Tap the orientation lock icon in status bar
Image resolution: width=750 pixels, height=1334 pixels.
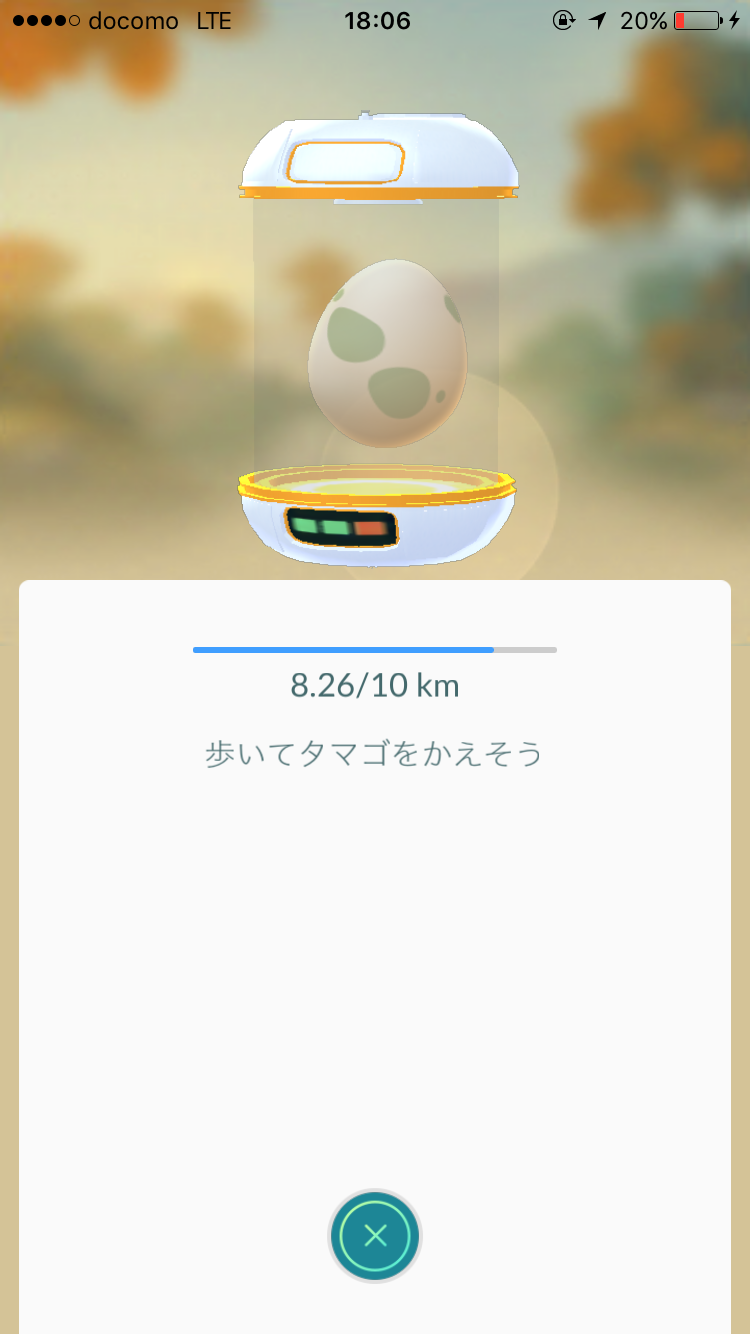(x=562, y=20)
